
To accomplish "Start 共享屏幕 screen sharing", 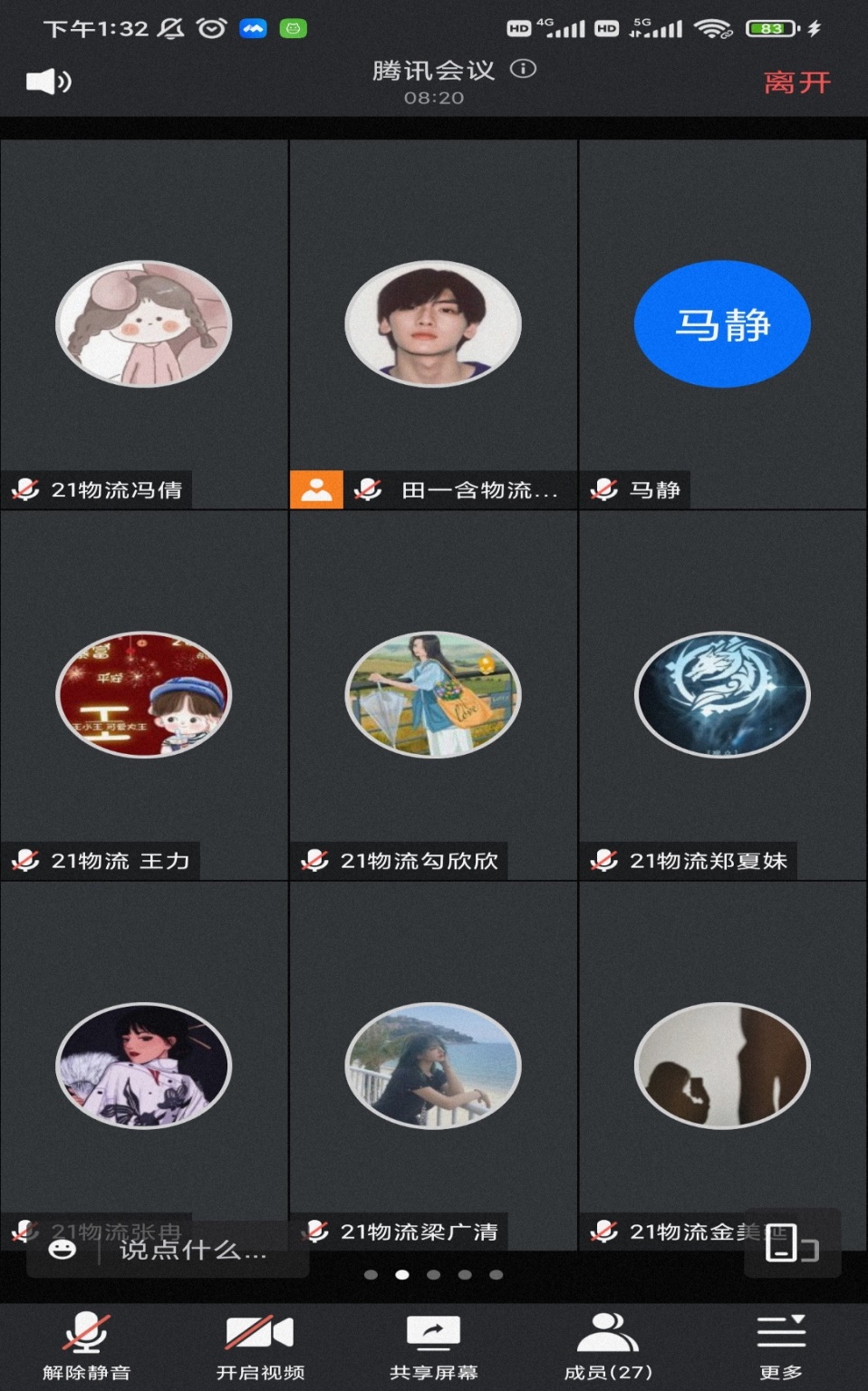I will pos(434,1346).
